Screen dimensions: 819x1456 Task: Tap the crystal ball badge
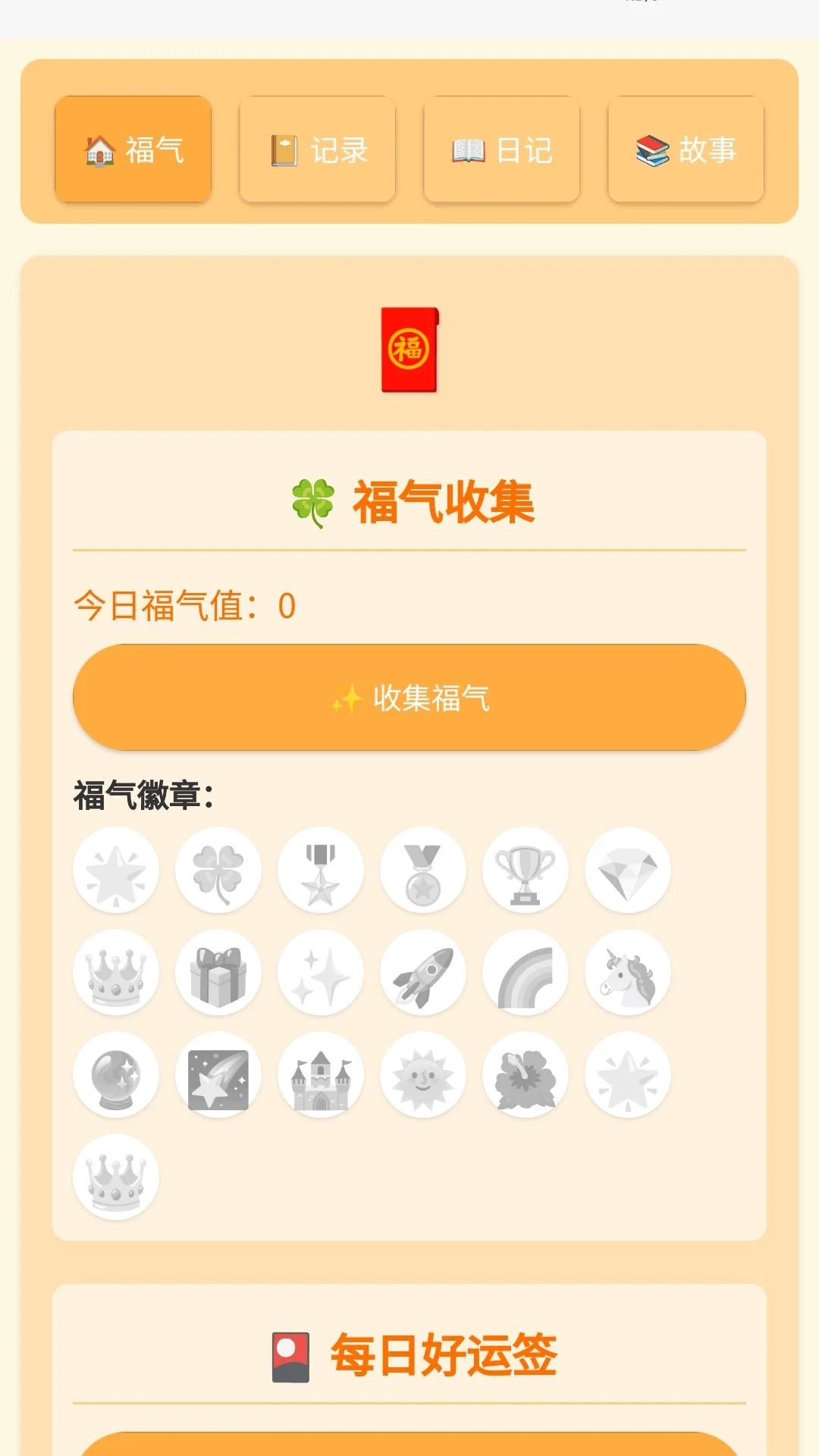click(115, 1075)
